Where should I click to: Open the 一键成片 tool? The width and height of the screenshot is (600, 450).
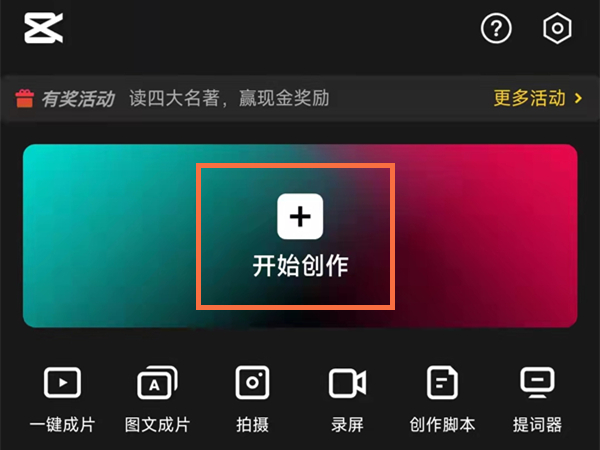pos(62,398)
